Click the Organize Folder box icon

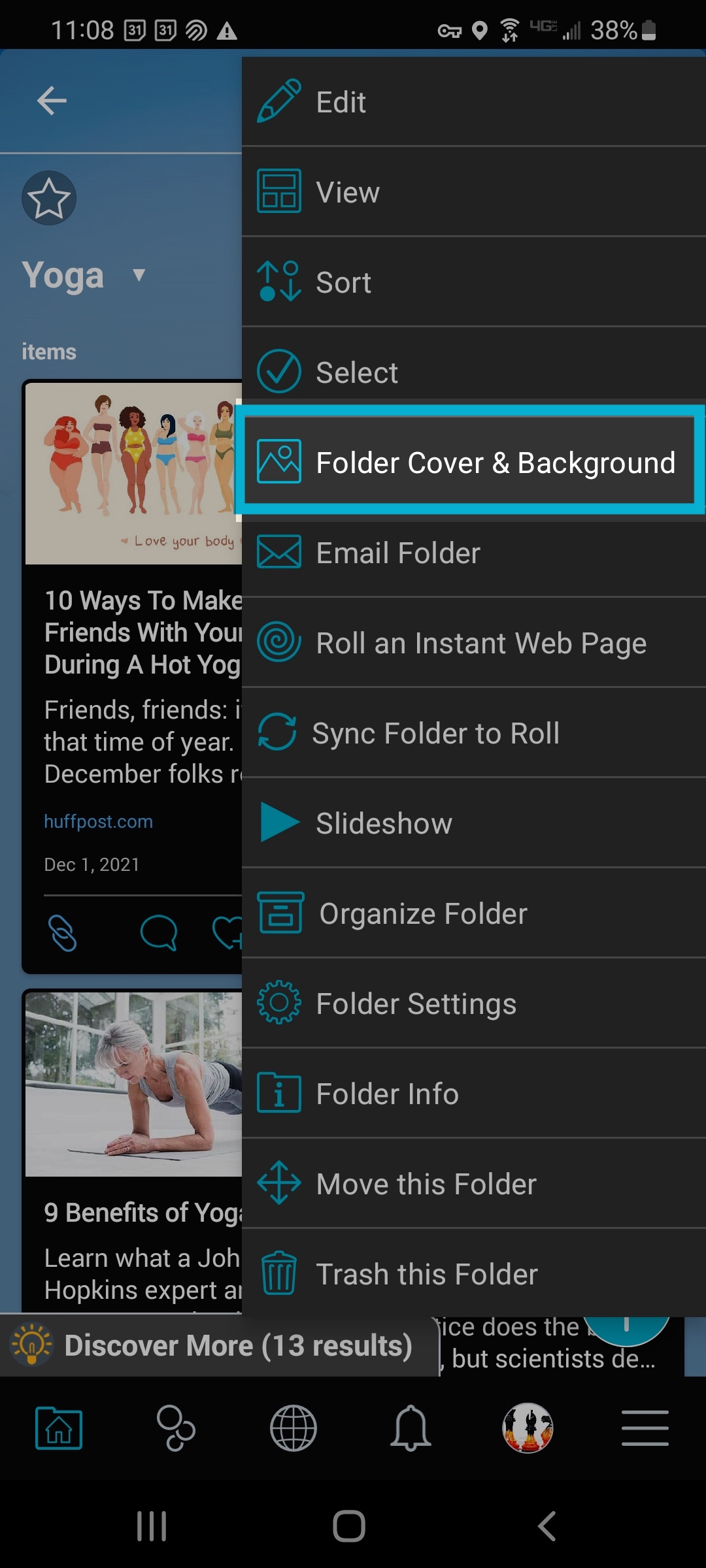pyautogui.click(x=280, y=913)
